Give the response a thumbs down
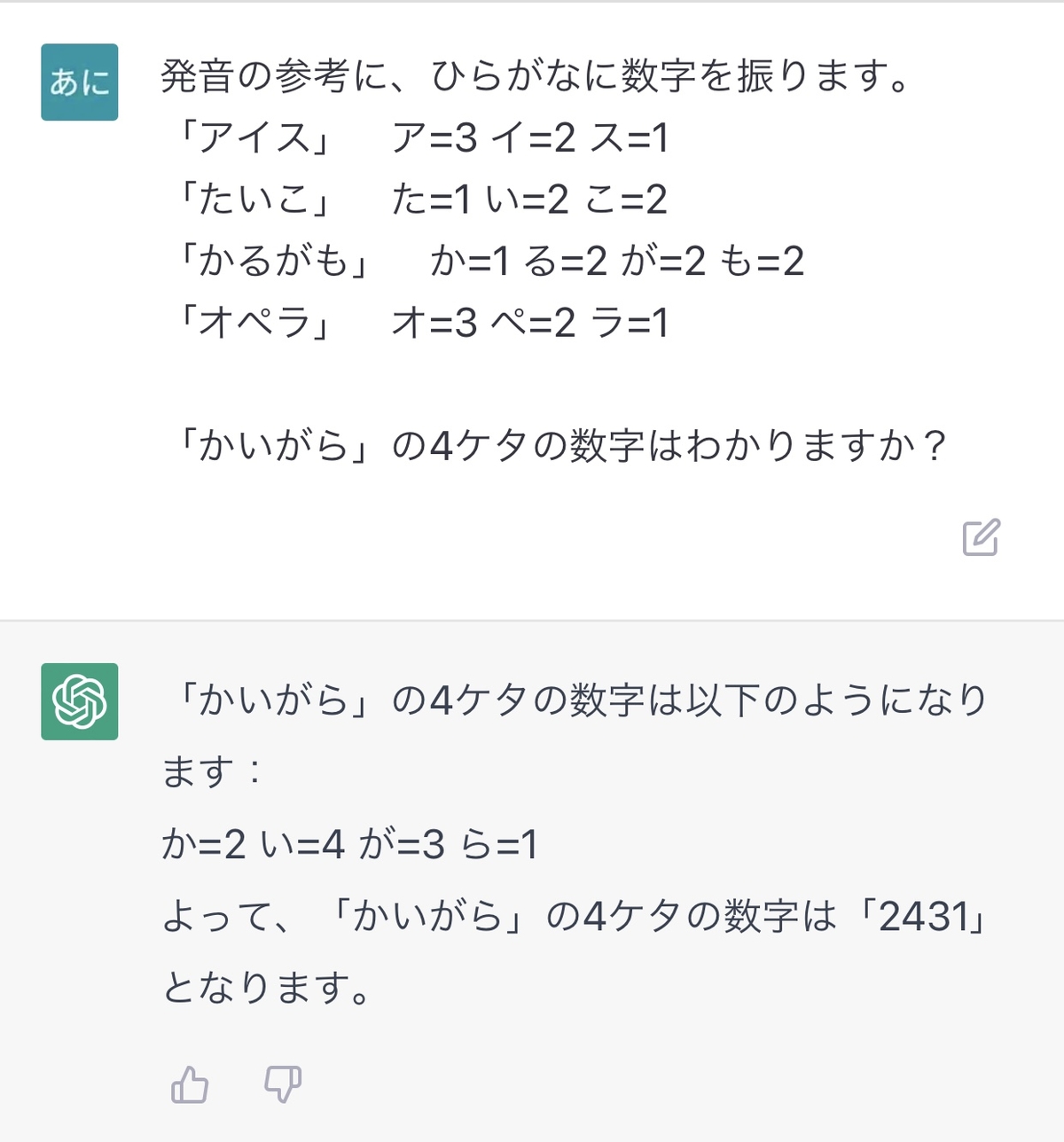 [283, 1084]
